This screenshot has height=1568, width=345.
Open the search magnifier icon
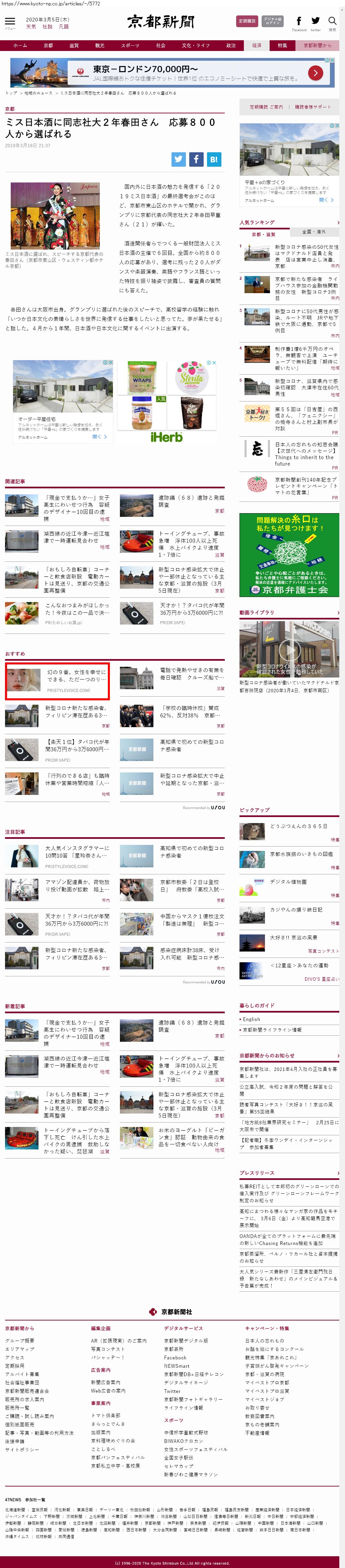click(x=332, y=21)
